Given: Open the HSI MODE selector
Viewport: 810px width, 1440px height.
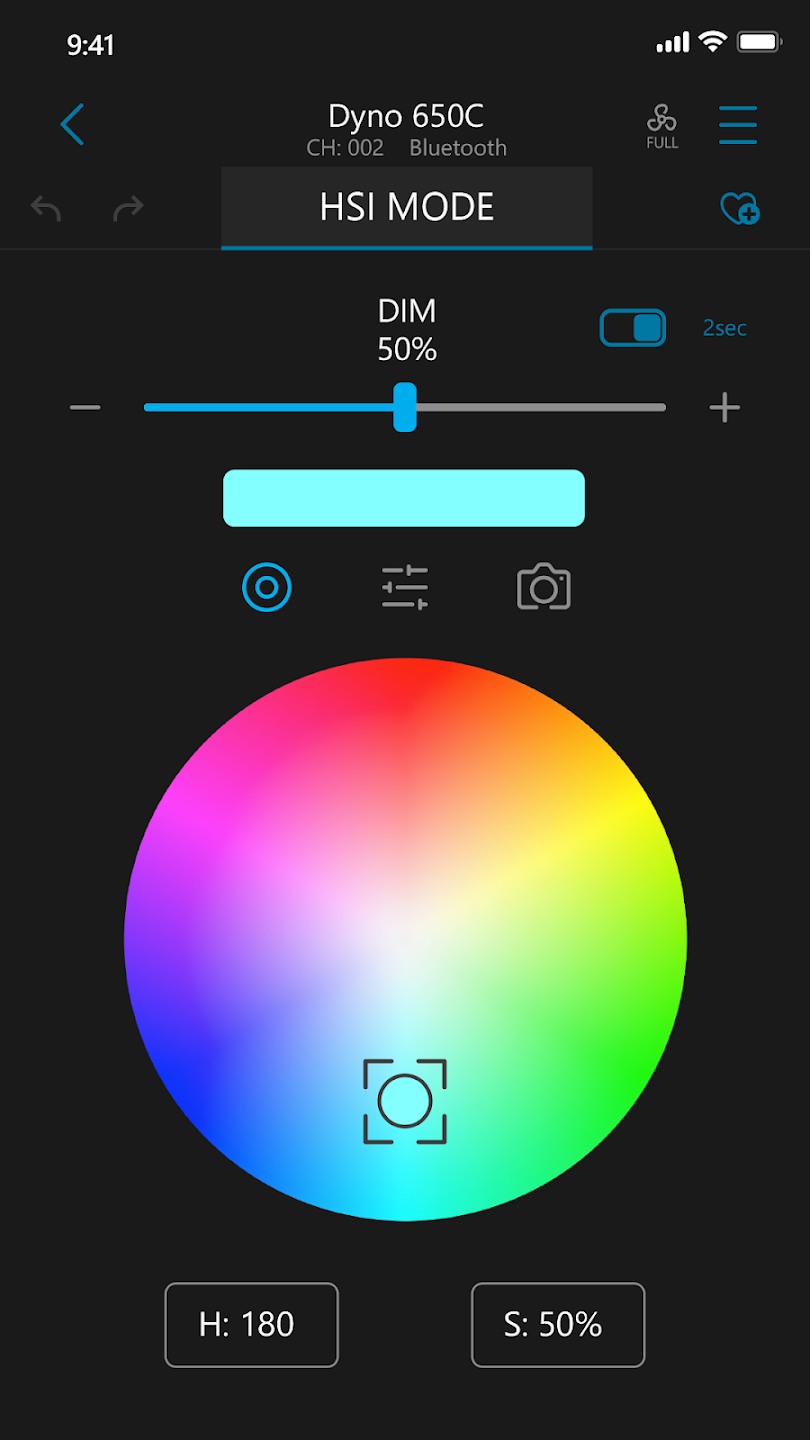Looking at the screenshot, I should pyautogui.click(x=407, y=208).
